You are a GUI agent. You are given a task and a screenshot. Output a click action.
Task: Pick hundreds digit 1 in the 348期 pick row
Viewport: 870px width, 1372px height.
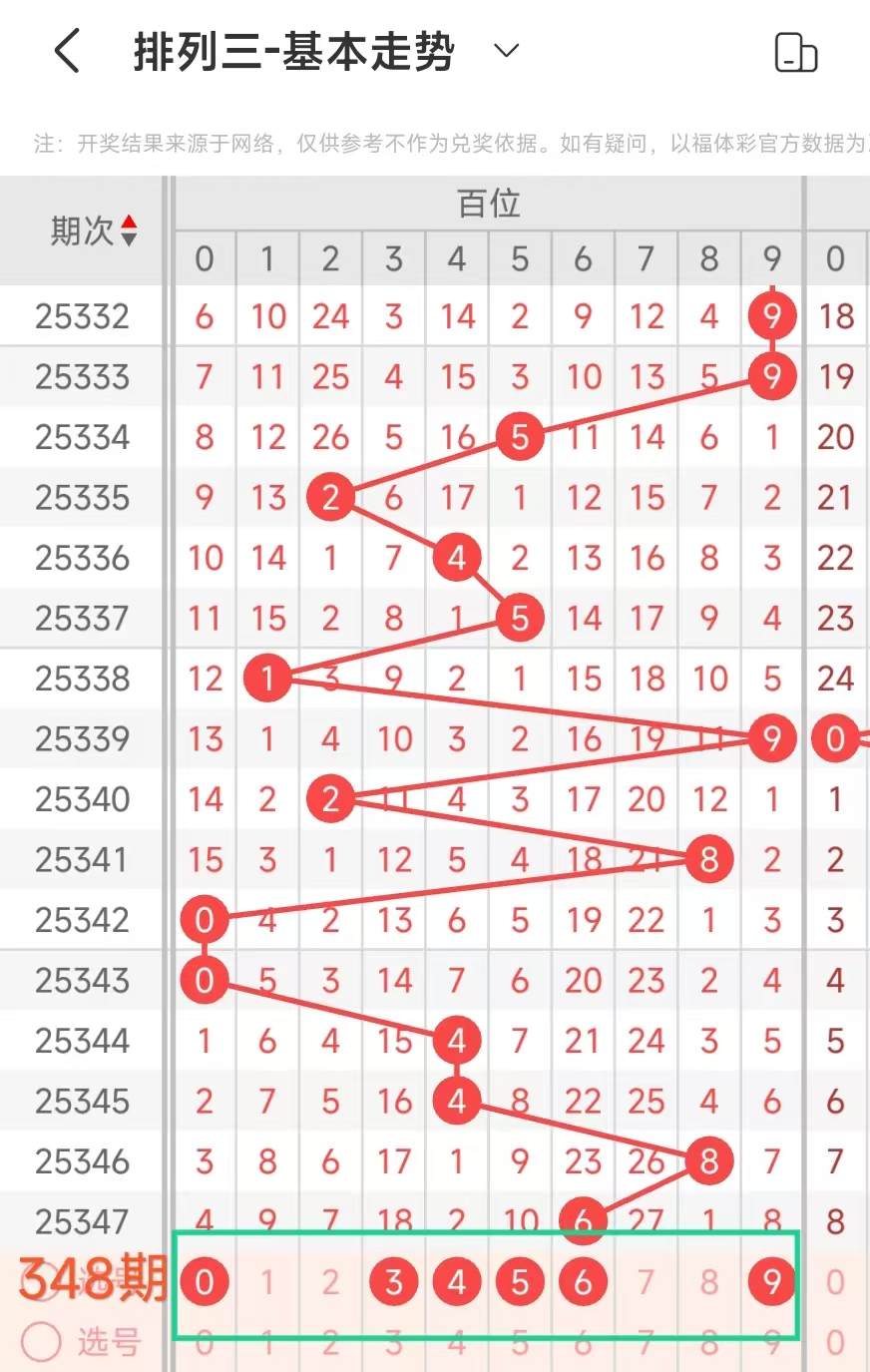[x=267, y=1281]
